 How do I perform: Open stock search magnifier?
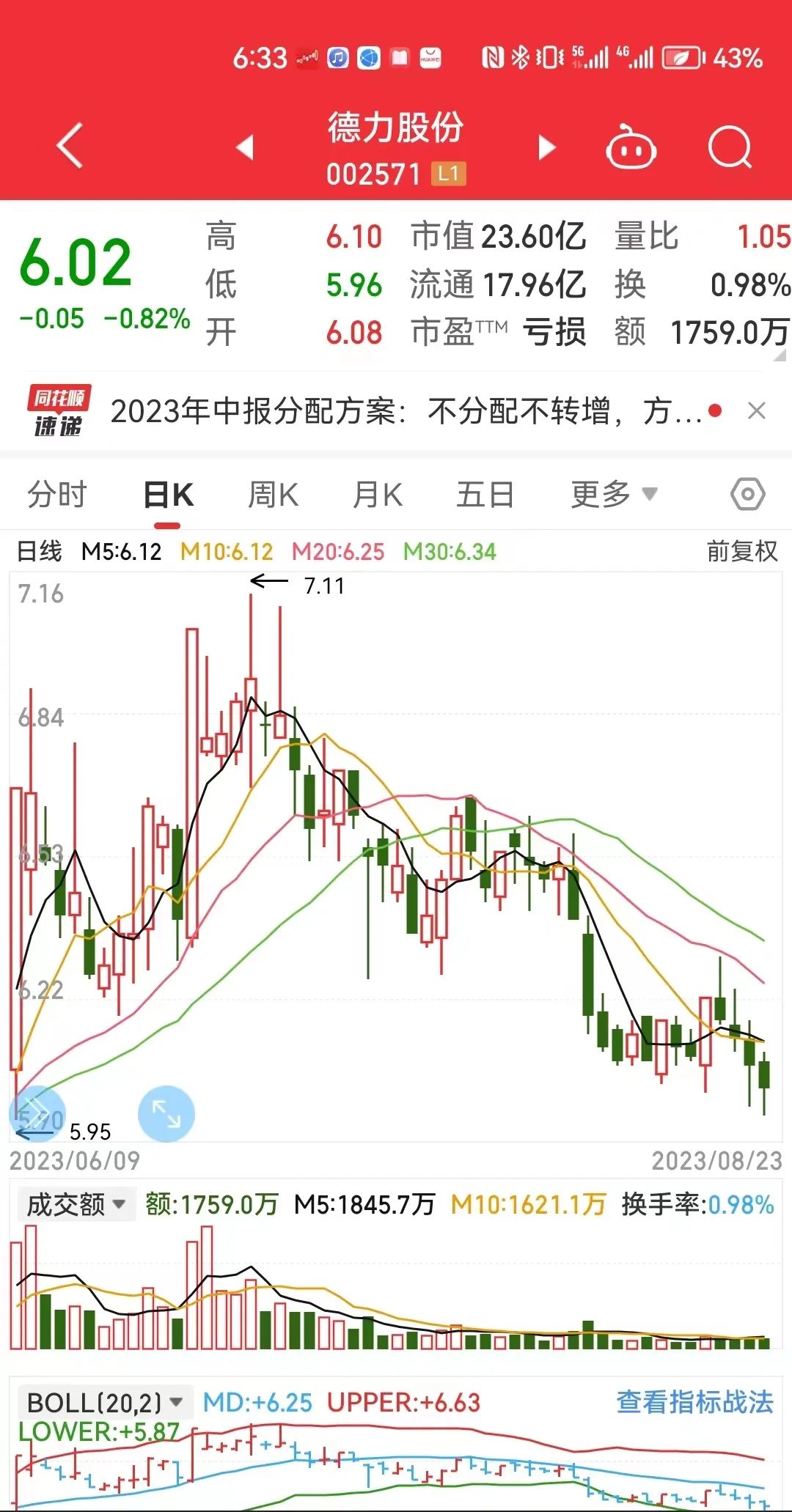(730, 147)
